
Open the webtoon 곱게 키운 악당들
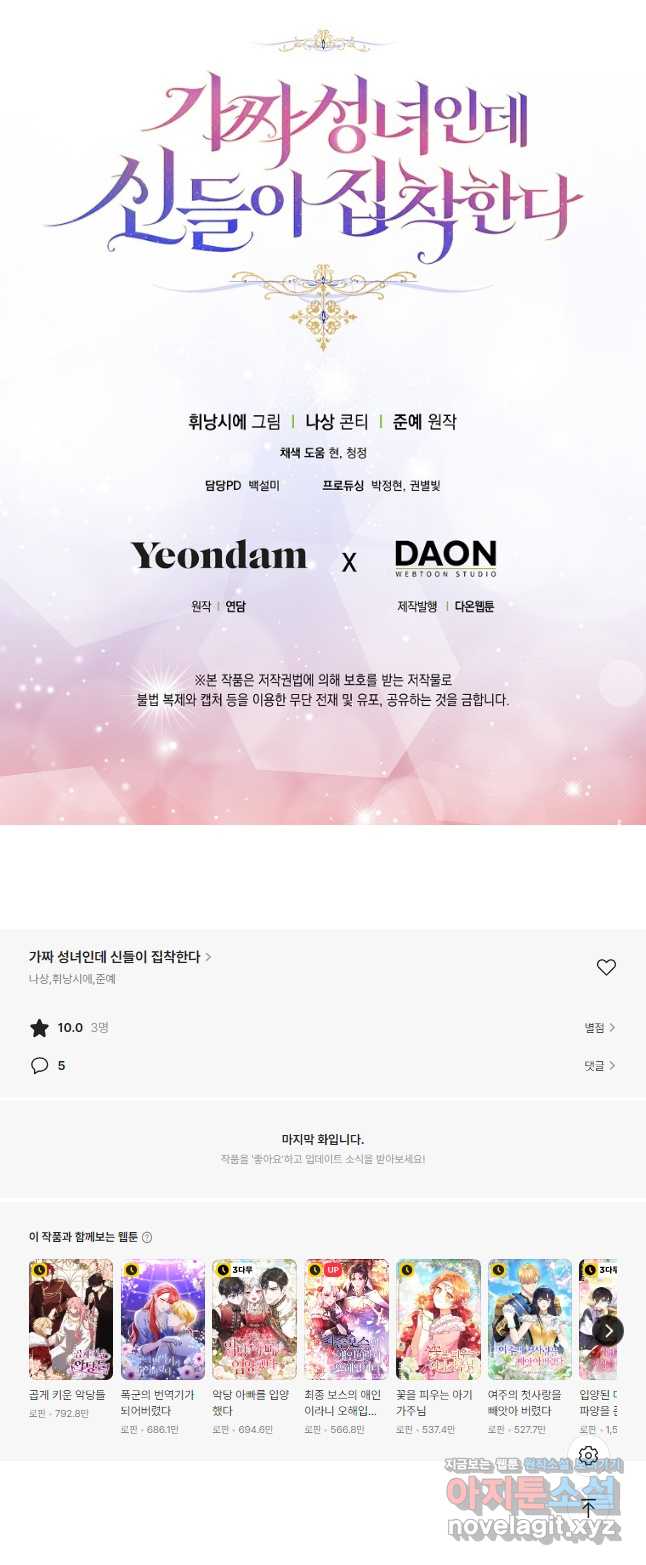[71, 1320]
